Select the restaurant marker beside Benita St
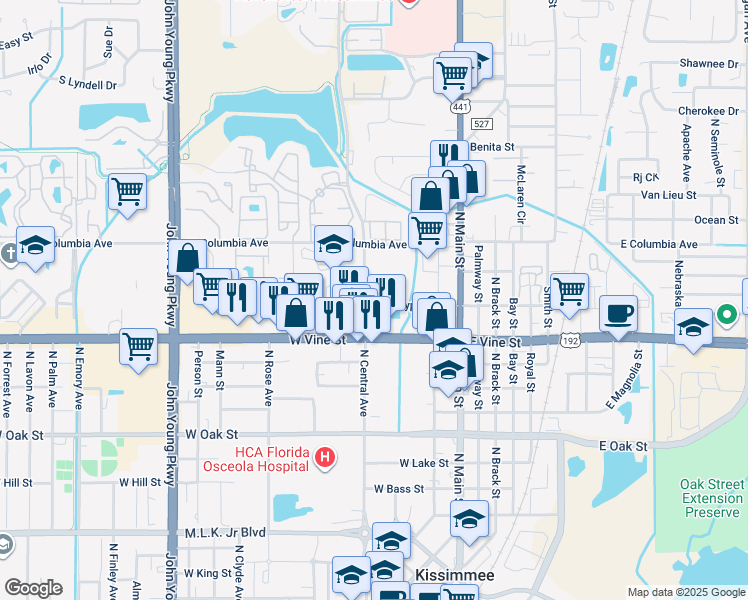Image resolution: width=748 pixels, height=600 pixels. click(x=449, y=154)
